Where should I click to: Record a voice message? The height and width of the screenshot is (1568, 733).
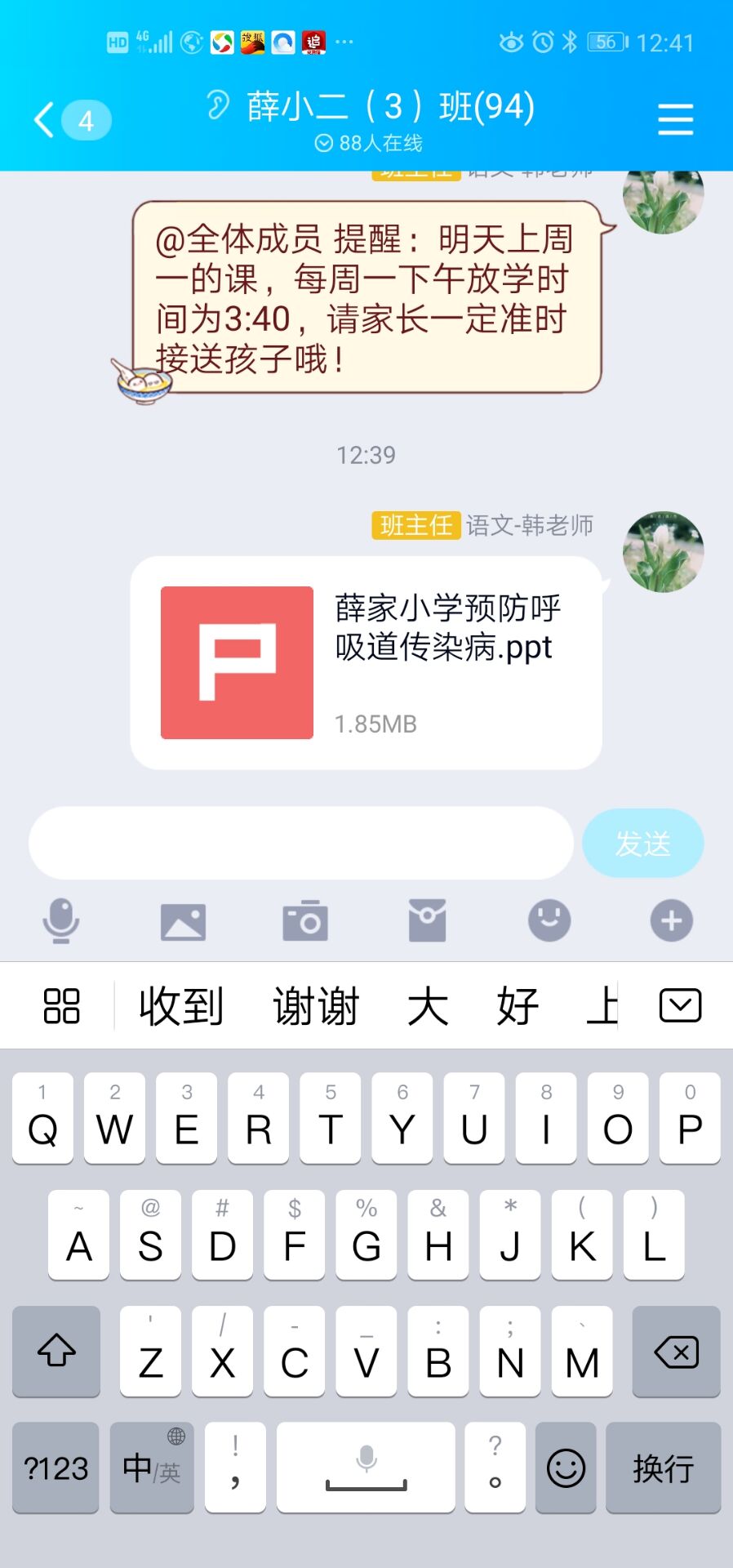(60, 920)
